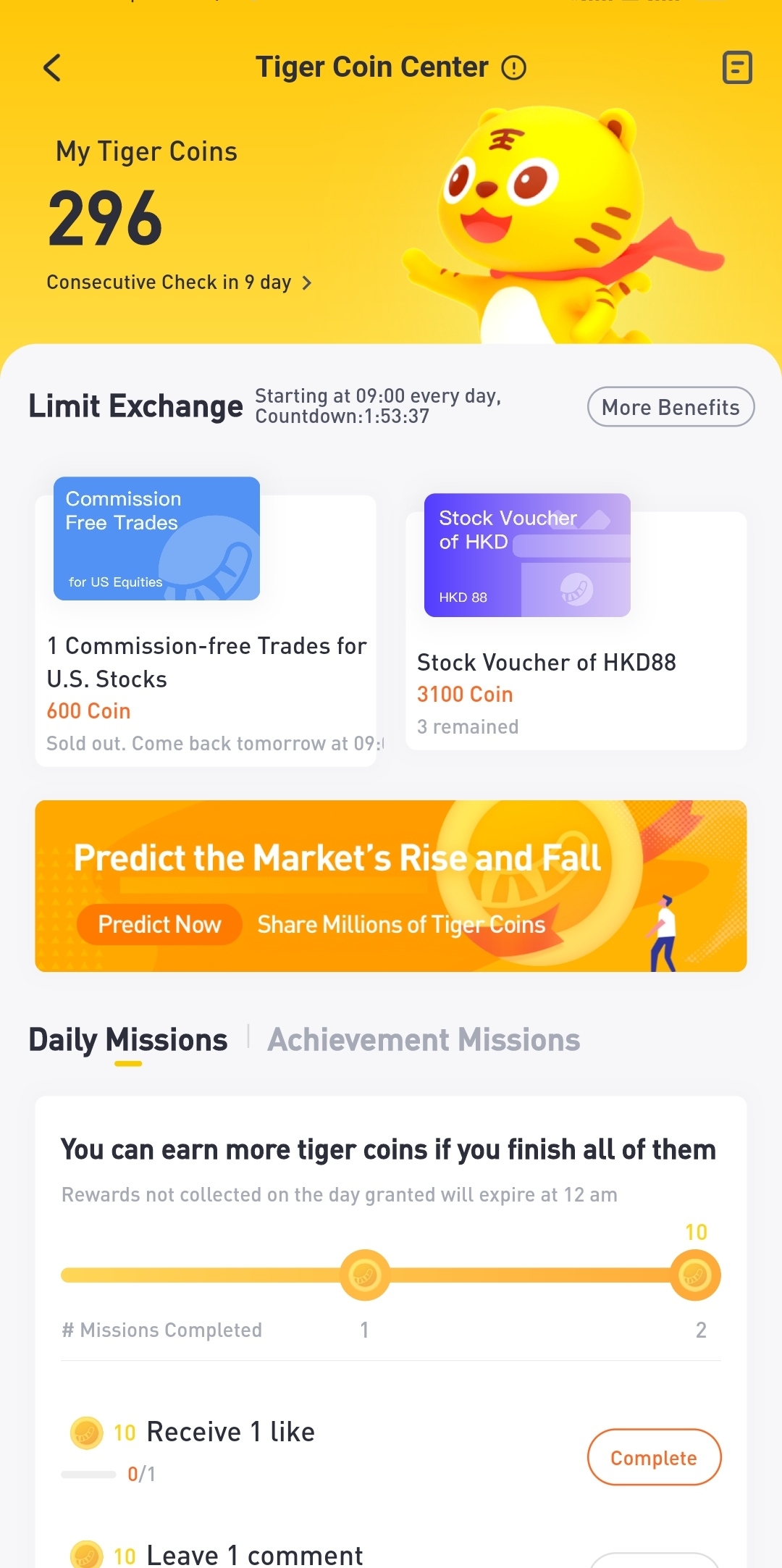Select the Daily Missions tab
This screenshot has height=1568, width=782.
point(128,1040)
